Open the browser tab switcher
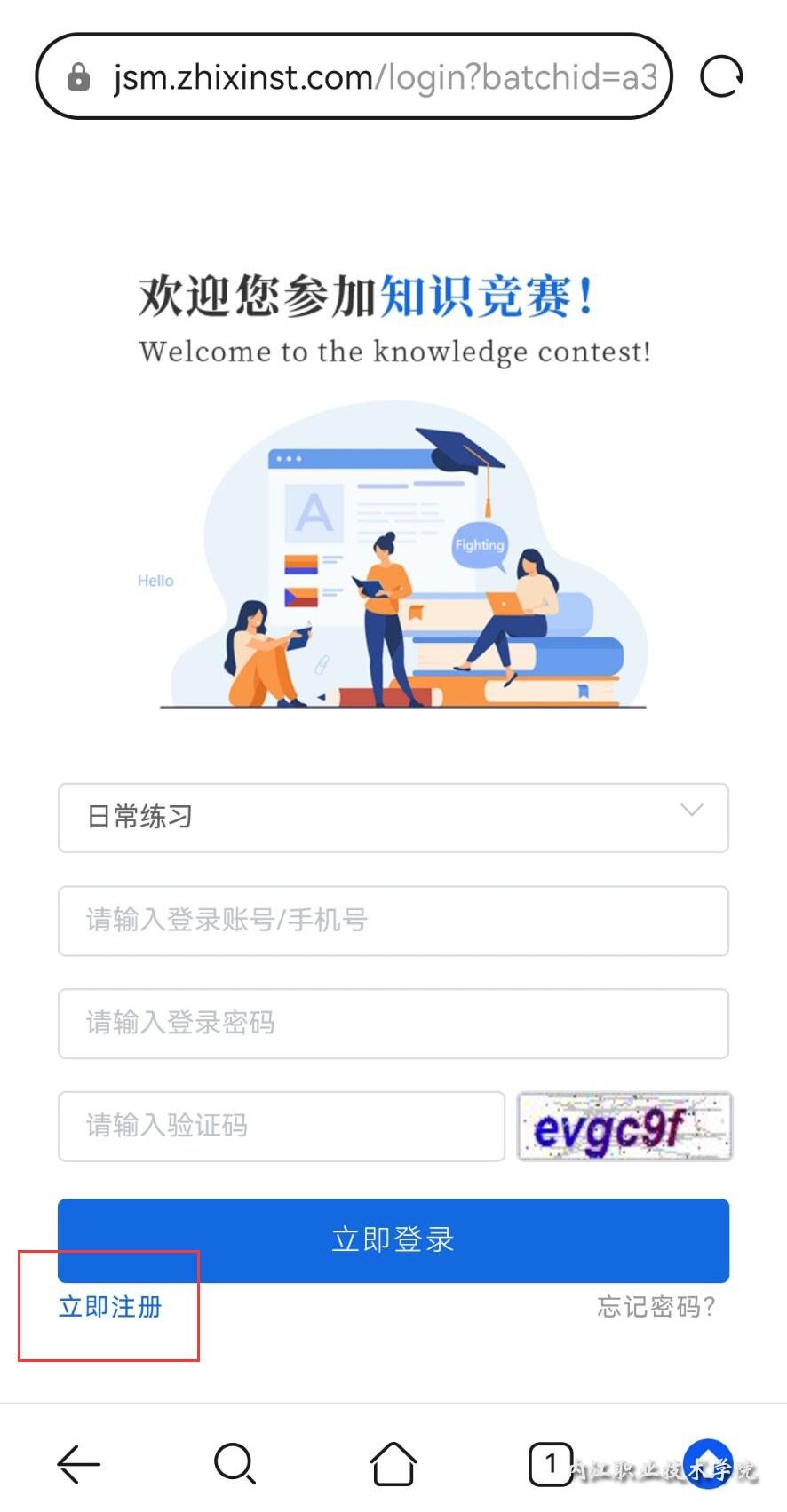 click(x=550, y=1464)
